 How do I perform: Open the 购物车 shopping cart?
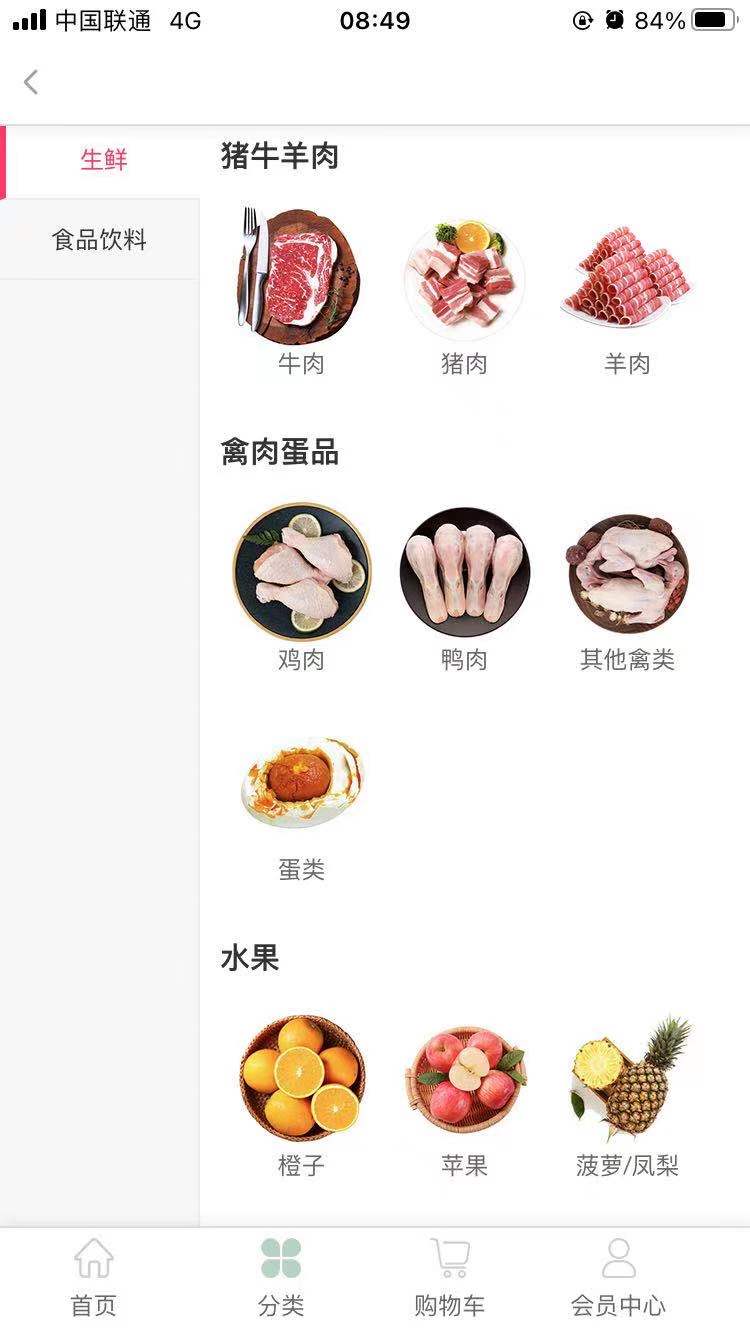449,1277
